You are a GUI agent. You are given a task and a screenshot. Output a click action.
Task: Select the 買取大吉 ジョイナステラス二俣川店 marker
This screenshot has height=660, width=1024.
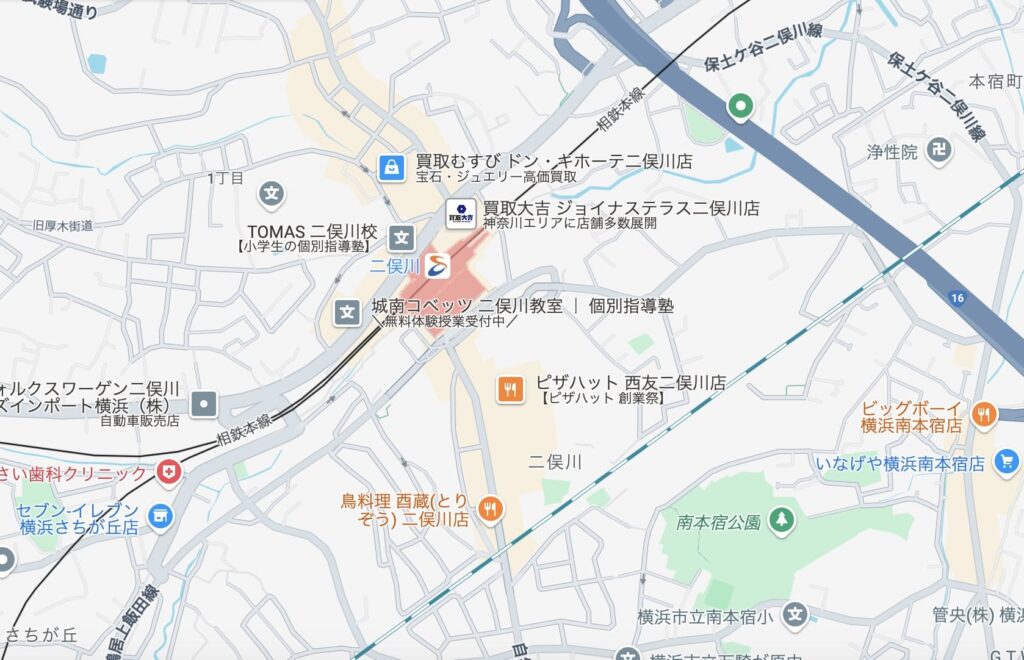(x=460, y=214)
